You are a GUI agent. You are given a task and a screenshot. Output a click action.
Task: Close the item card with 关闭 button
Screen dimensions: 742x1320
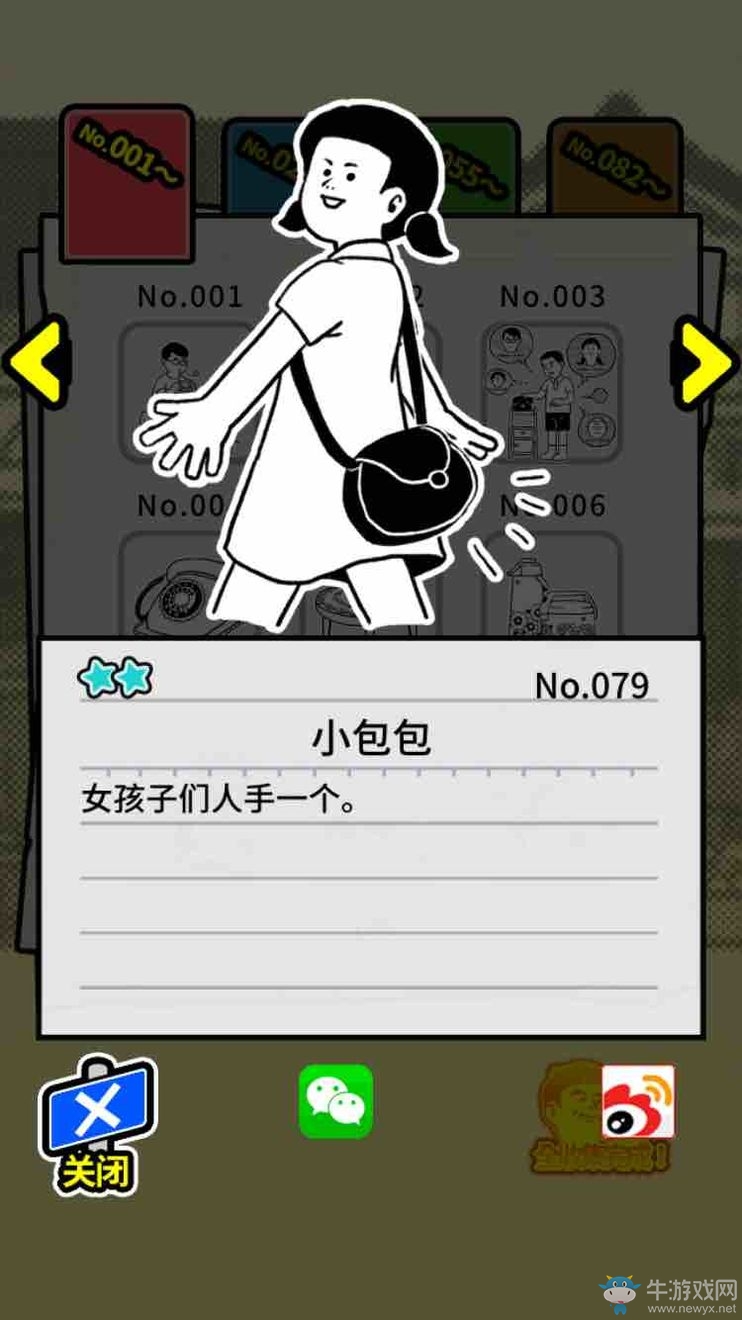pos(96,1125)
